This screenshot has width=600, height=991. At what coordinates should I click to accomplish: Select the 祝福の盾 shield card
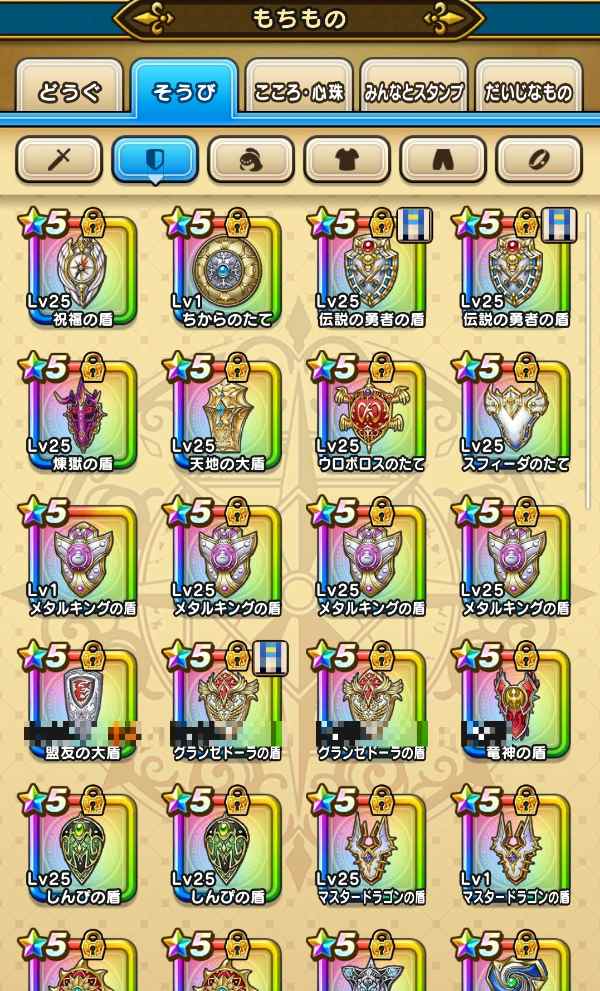78,270
